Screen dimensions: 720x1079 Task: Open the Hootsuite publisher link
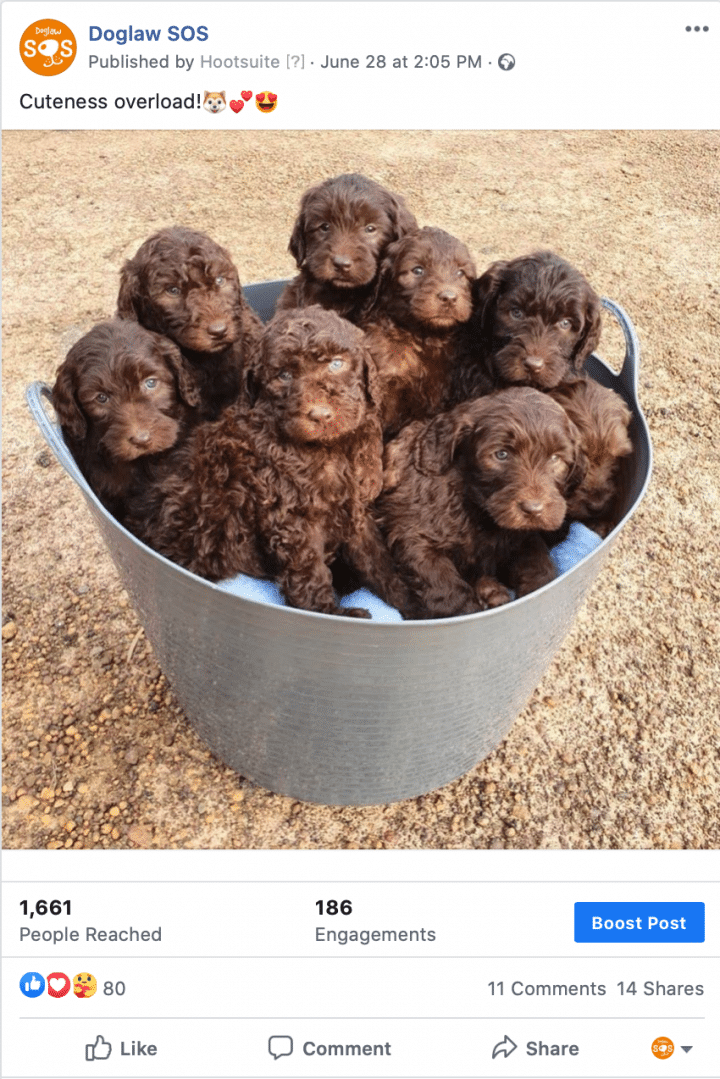[240, 62]
